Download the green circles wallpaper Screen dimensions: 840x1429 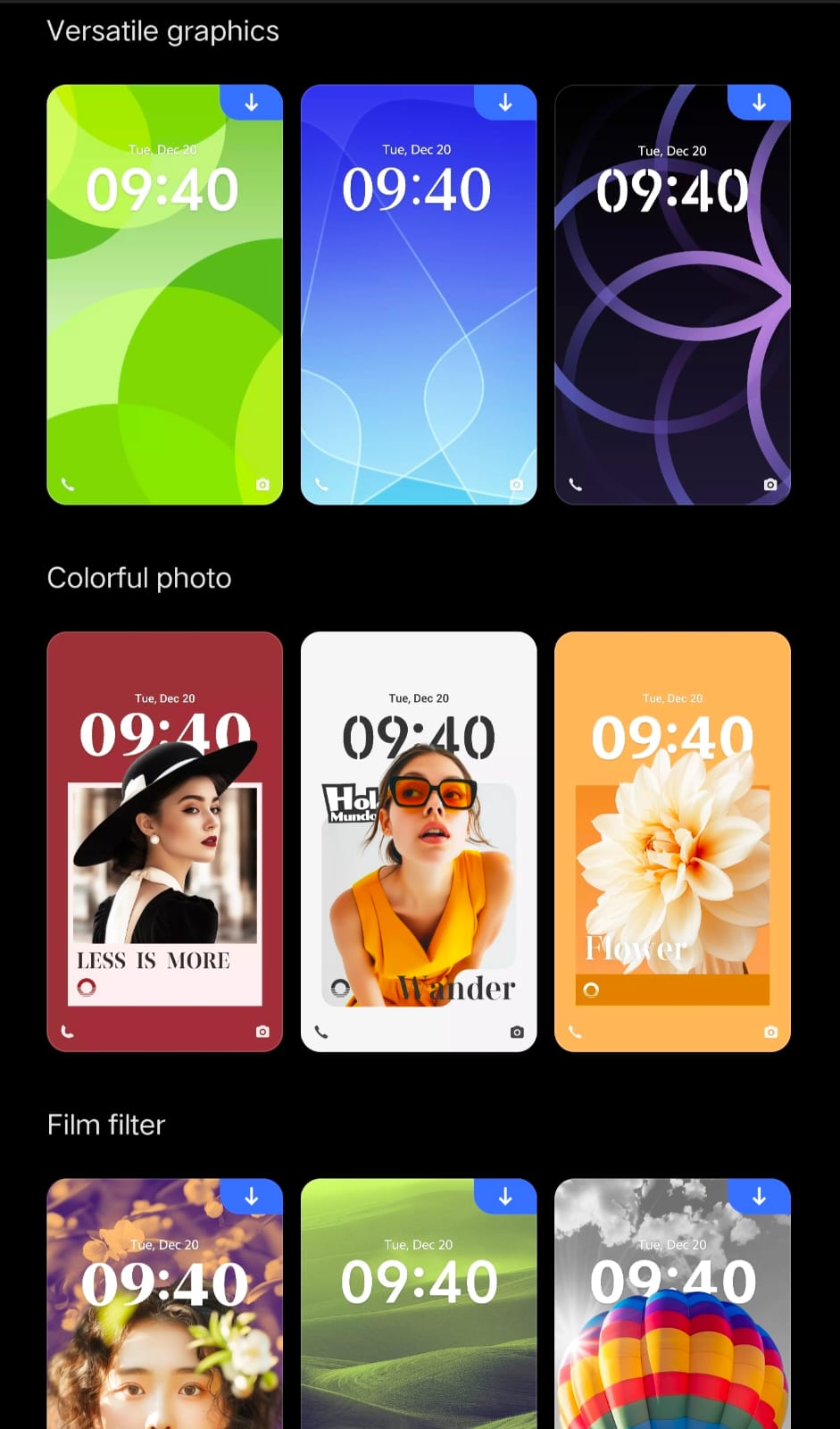click(x=252, y=103)
